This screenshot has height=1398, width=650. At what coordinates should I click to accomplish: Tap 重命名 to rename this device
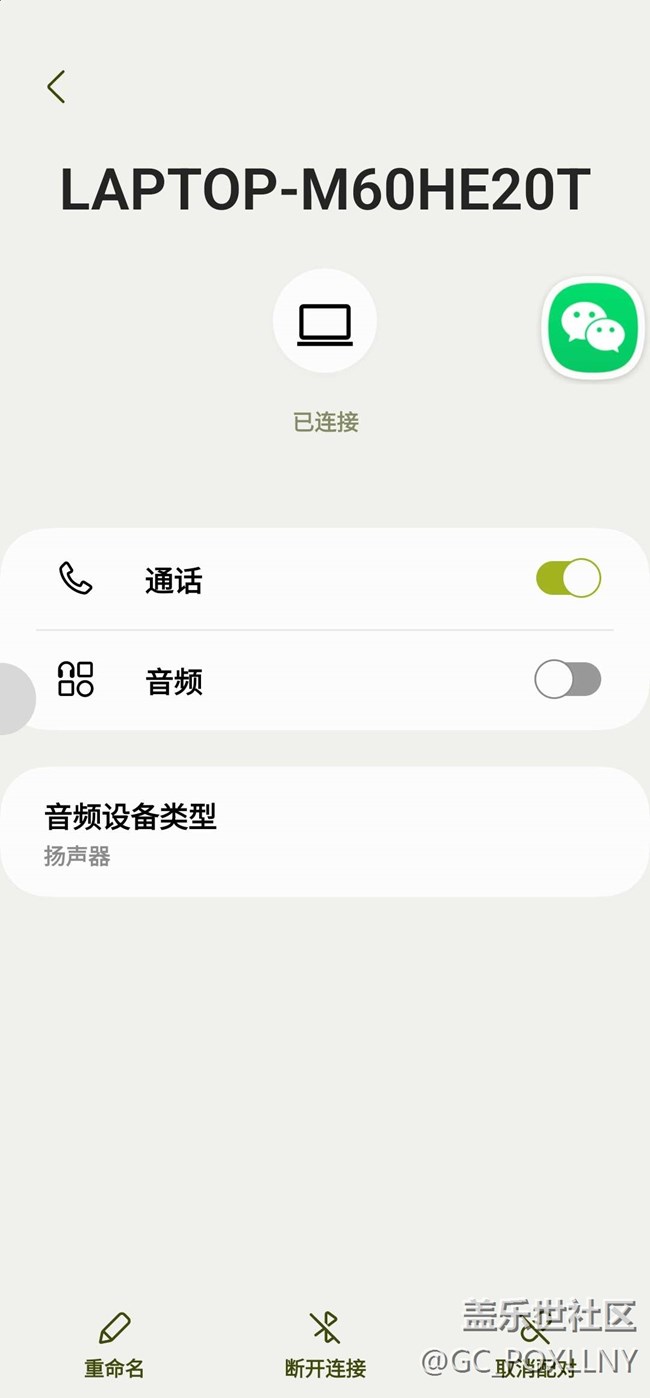114,1345
